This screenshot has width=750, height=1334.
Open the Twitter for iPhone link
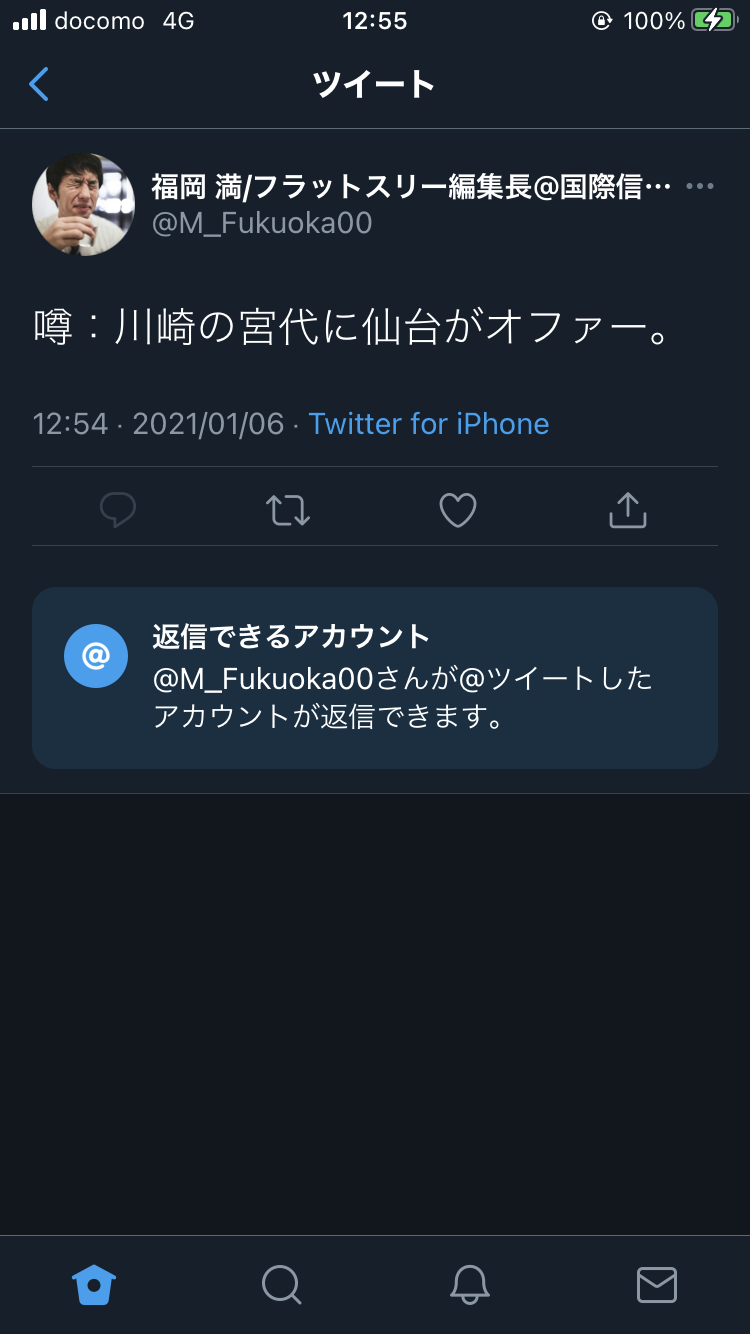point(429,424)
